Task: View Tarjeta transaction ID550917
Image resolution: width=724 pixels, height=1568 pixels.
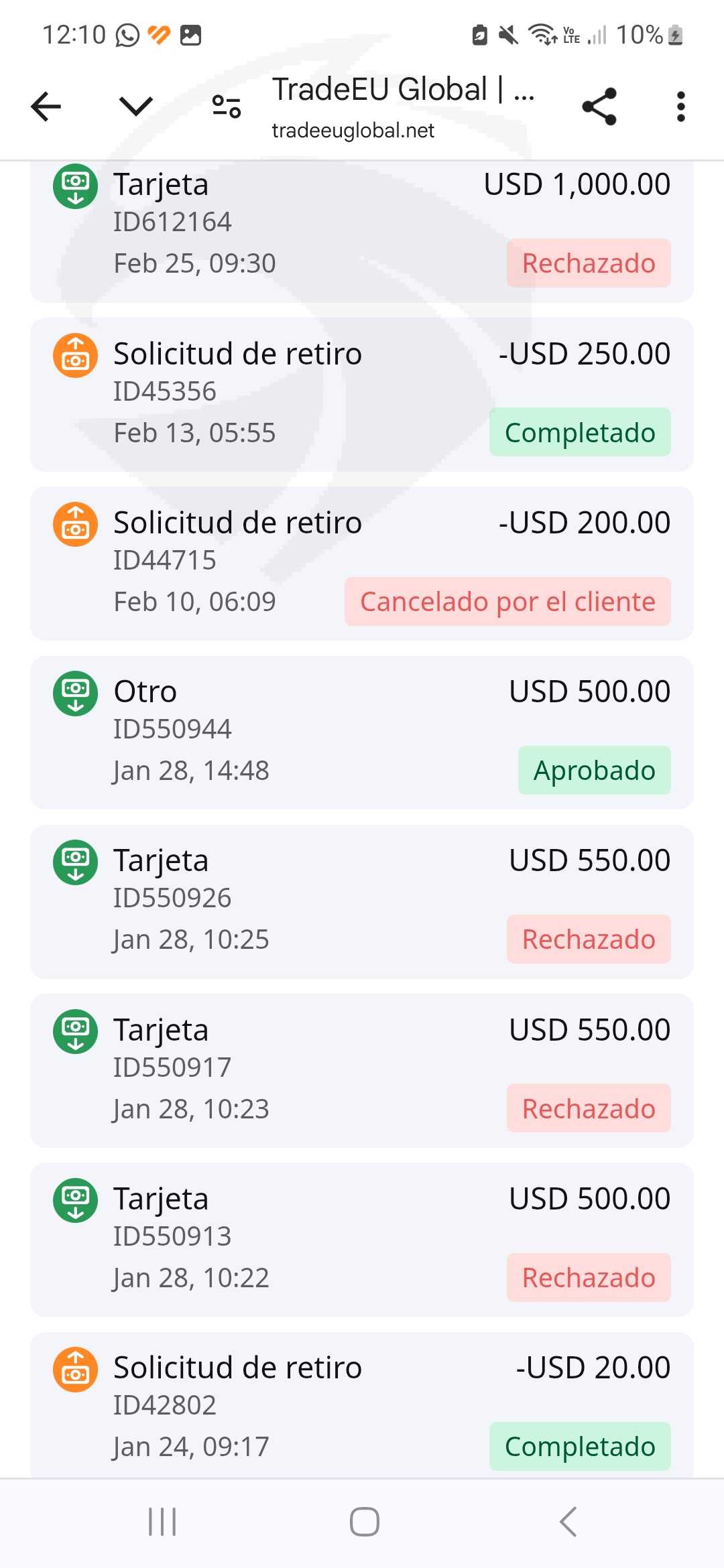Action: [362, 1069]
